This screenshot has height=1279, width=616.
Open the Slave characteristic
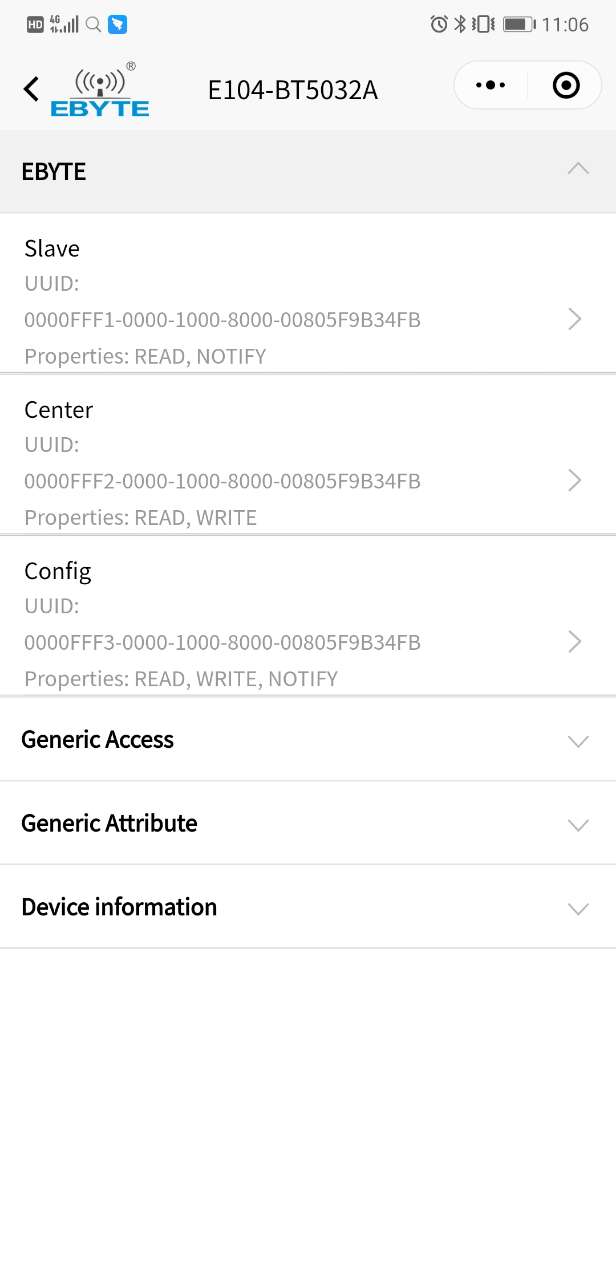point(307,302)
